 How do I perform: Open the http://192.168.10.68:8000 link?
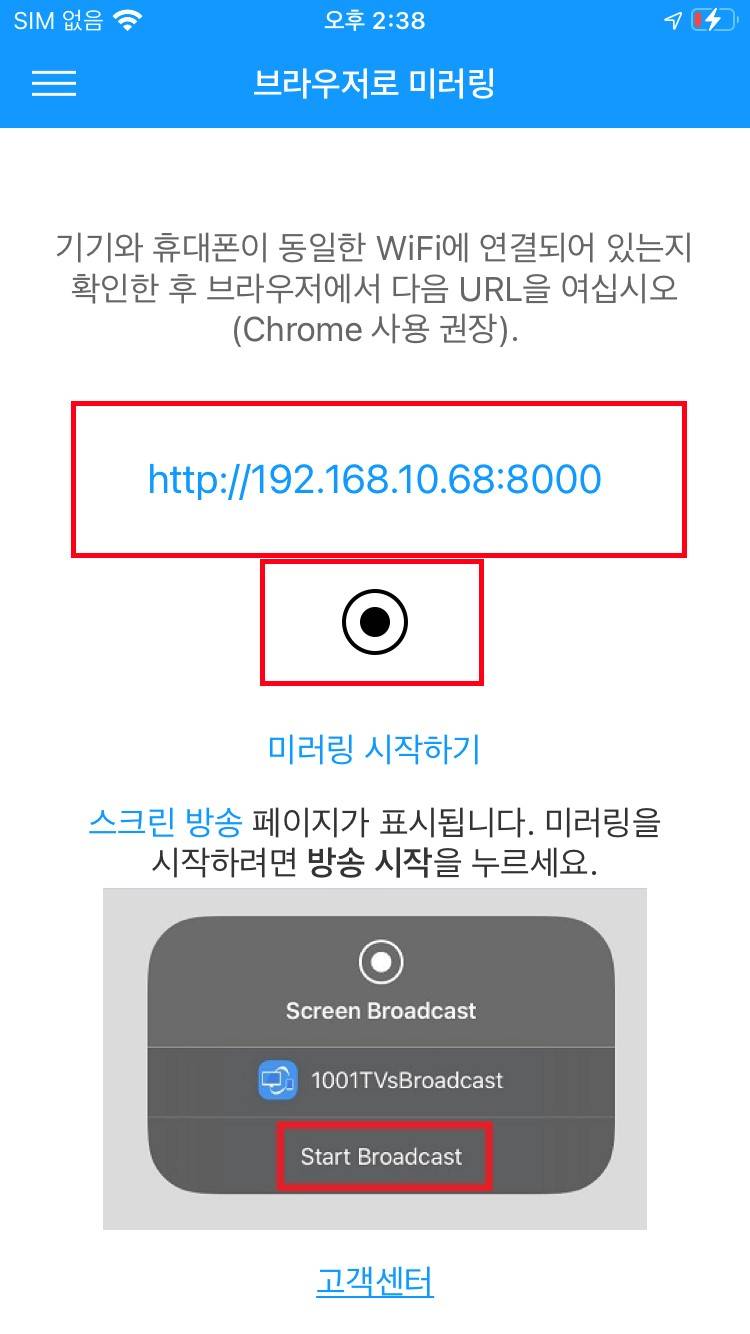pos(375,479)
